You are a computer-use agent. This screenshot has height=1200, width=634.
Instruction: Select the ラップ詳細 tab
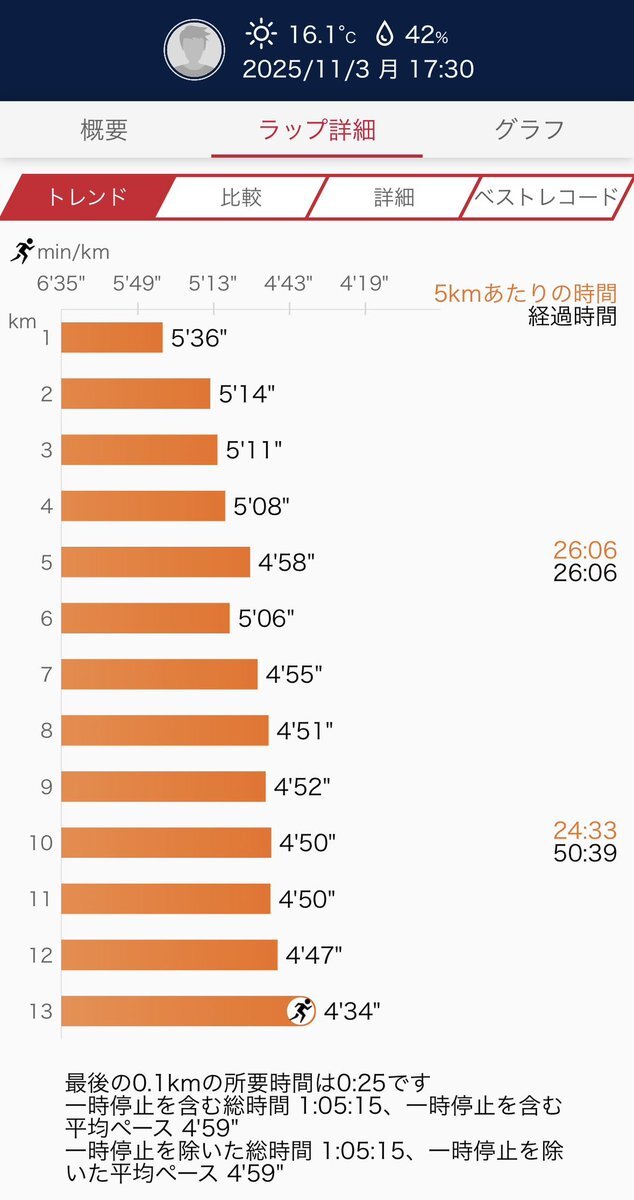click(317, 129)
